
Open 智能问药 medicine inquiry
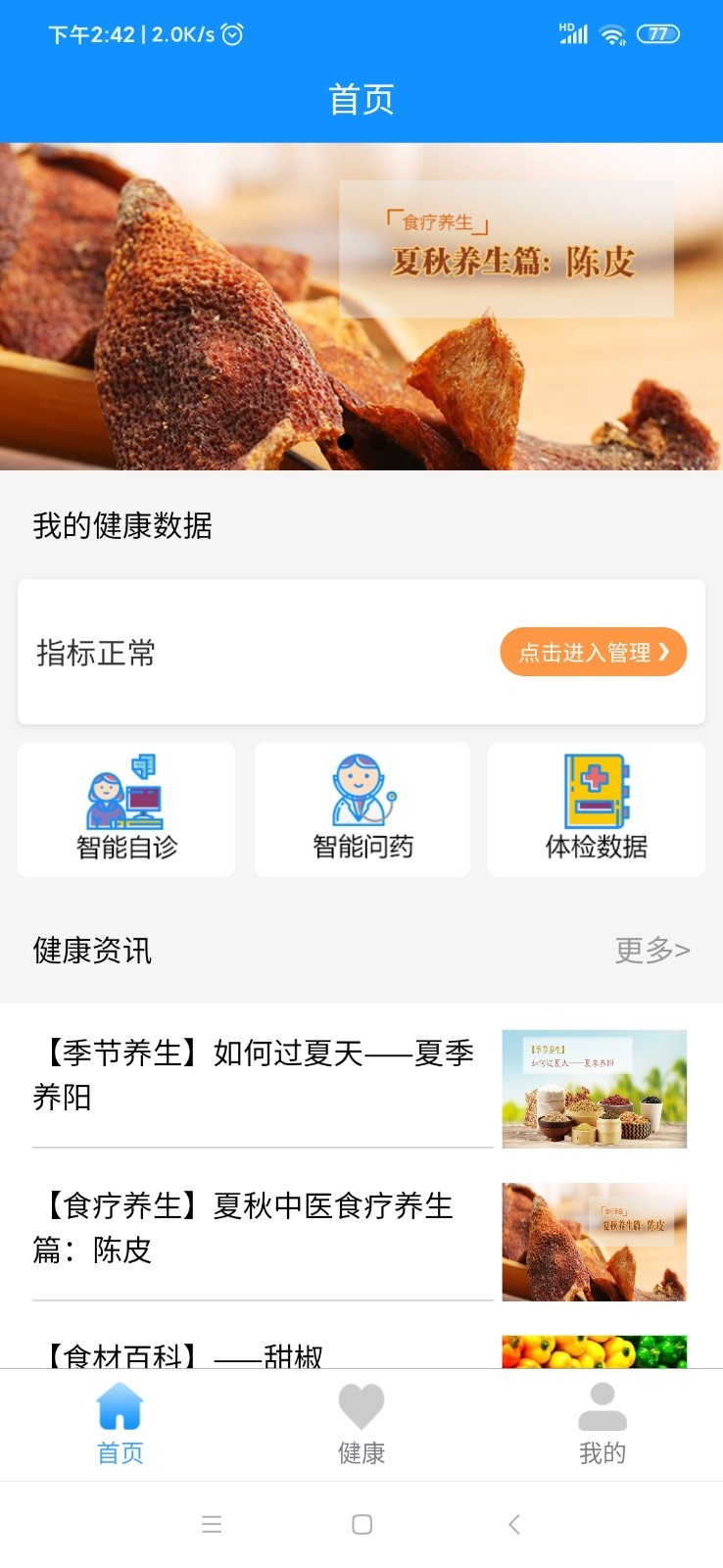tap(362, 809)
